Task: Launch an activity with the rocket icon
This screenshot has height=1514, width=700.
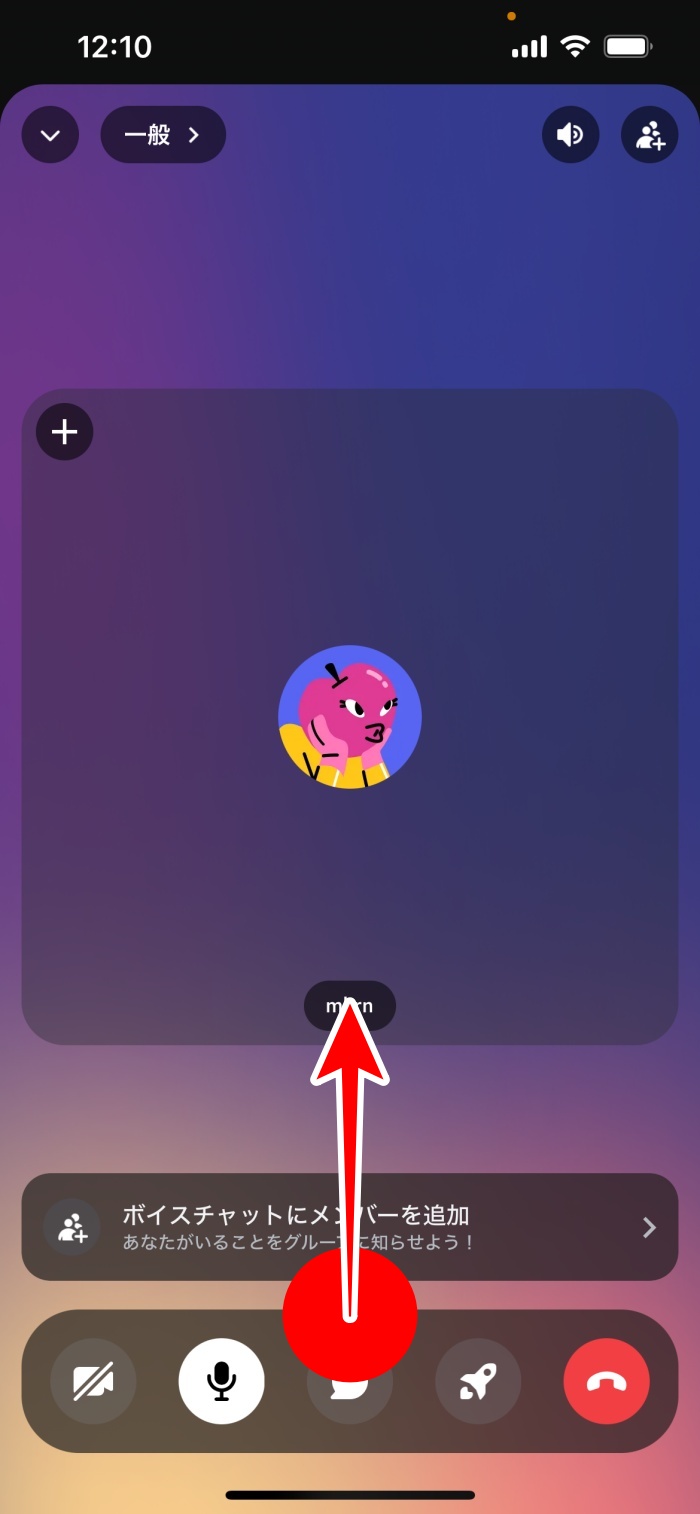Action: pos(478,1382)
